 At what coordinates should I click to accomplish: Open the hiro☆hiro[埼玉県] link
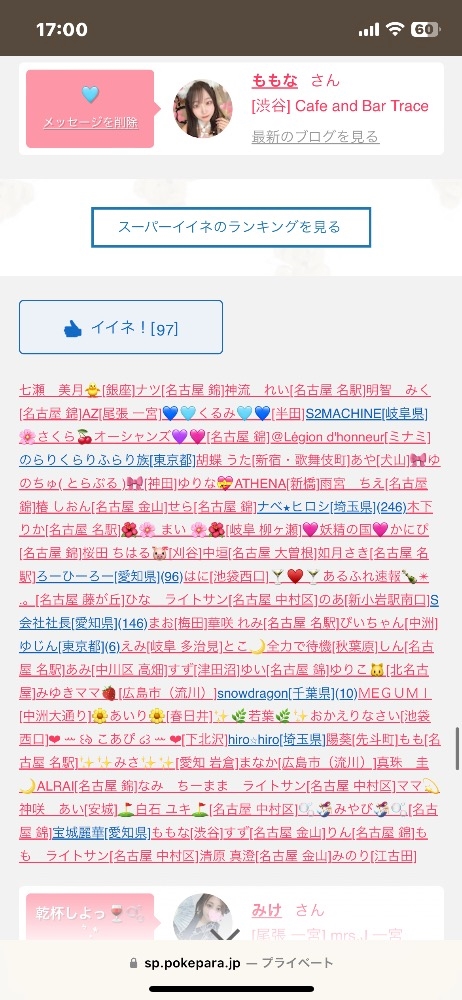click(276, 740)
